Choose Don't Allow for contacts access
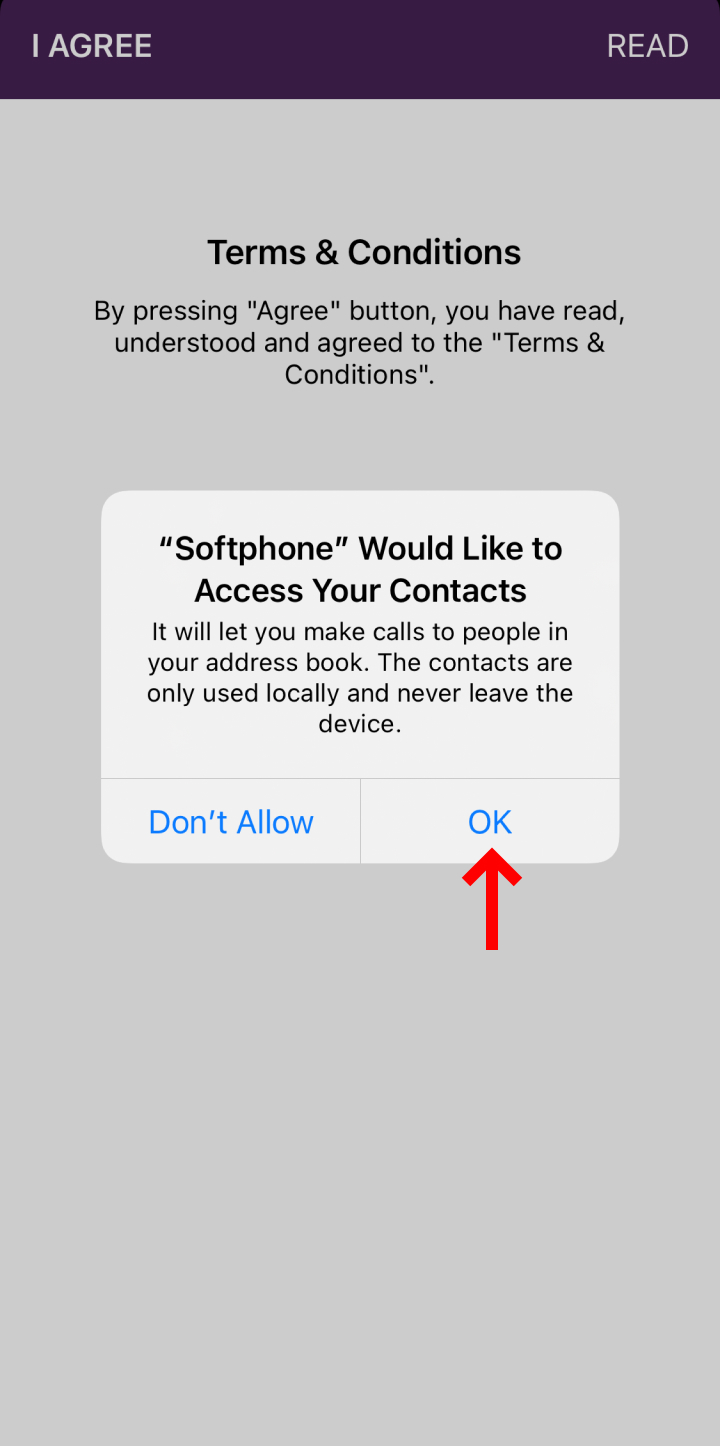The image size is (720, 1446). [x=231, y=822]
